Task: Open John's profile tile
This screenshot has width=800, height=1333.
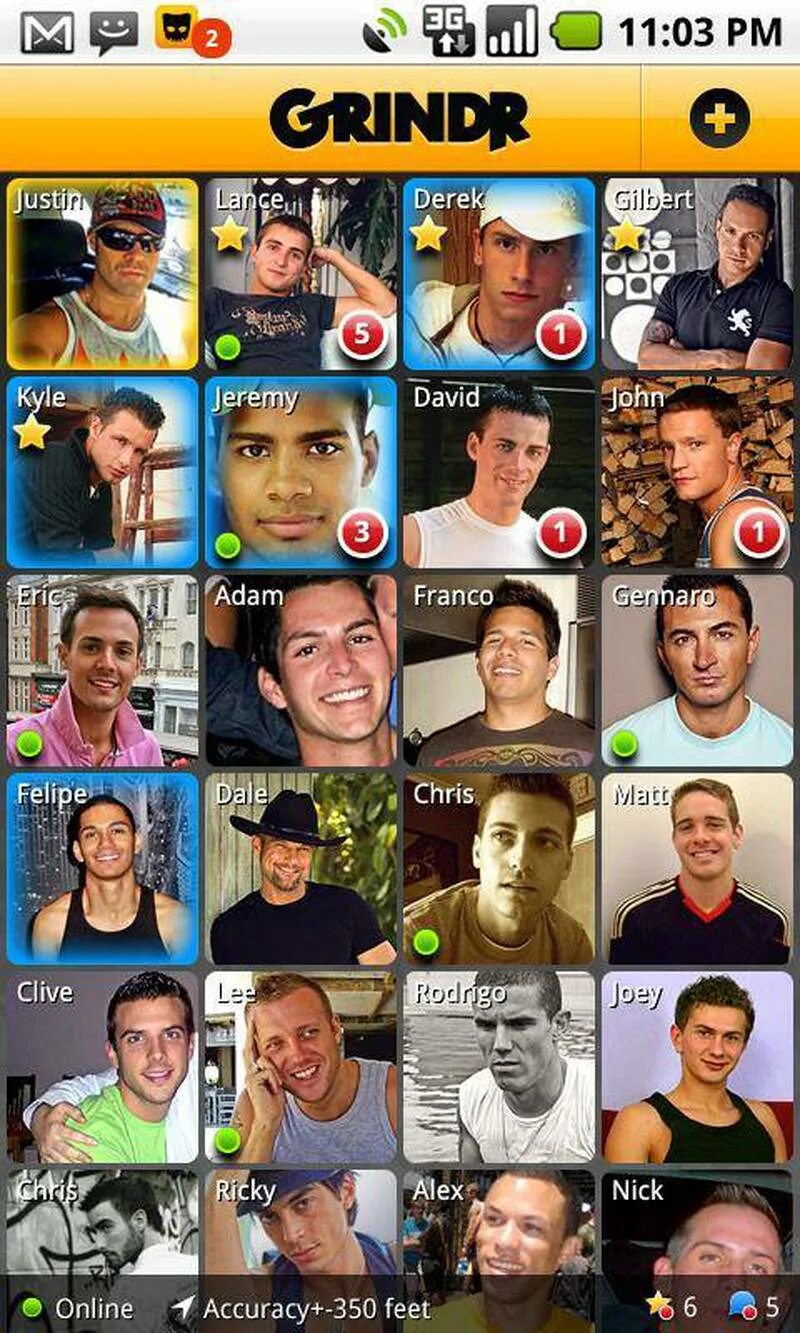Action: (697, 471)
